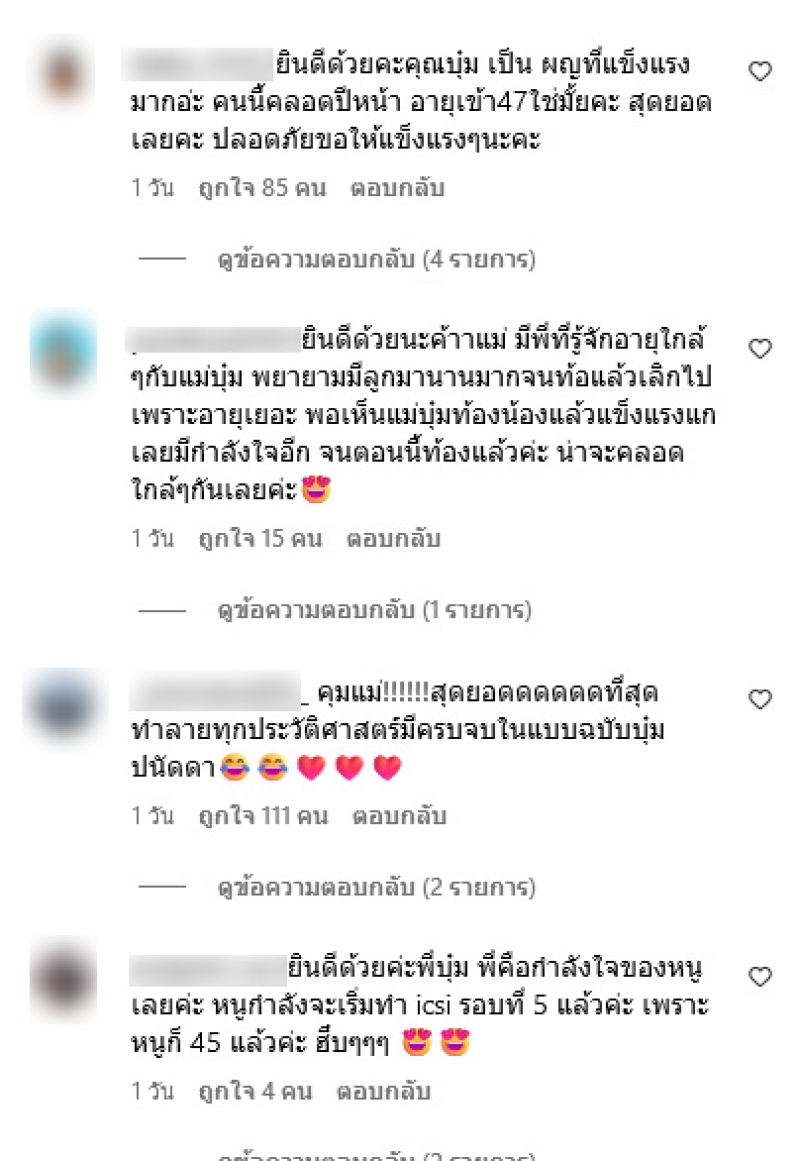
Task: Reply to the comment with 15 likes
Action: [393, 539]
